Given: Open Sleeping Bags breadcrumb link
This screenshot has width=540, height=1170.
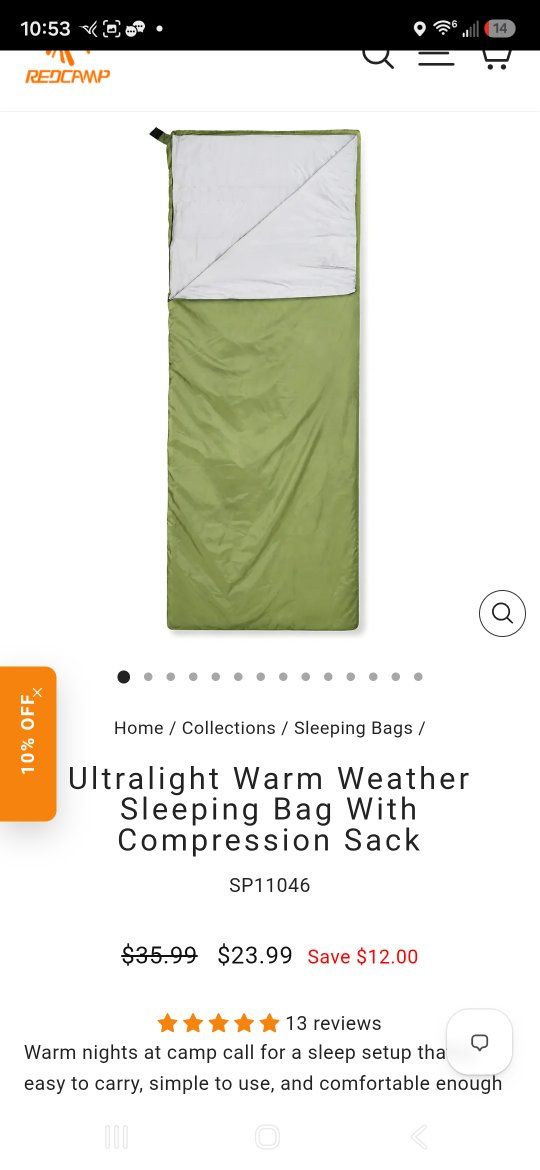Looking at the screenshot, I should pyautogui.click(x=353, y=728).
